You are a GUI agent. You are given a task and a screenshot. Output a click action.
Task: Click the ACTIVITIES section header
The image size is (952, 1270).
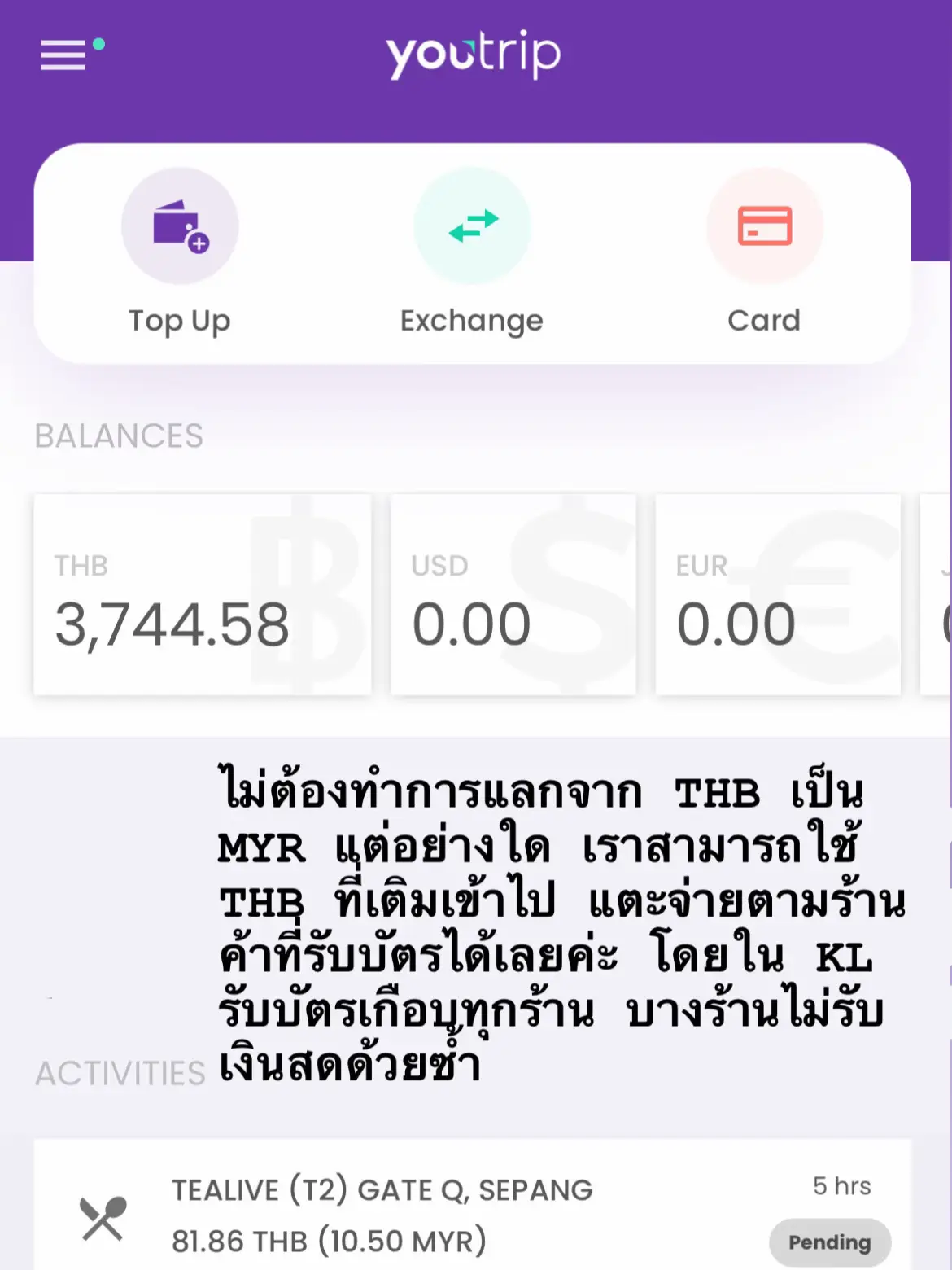[x=120, y=1074]
